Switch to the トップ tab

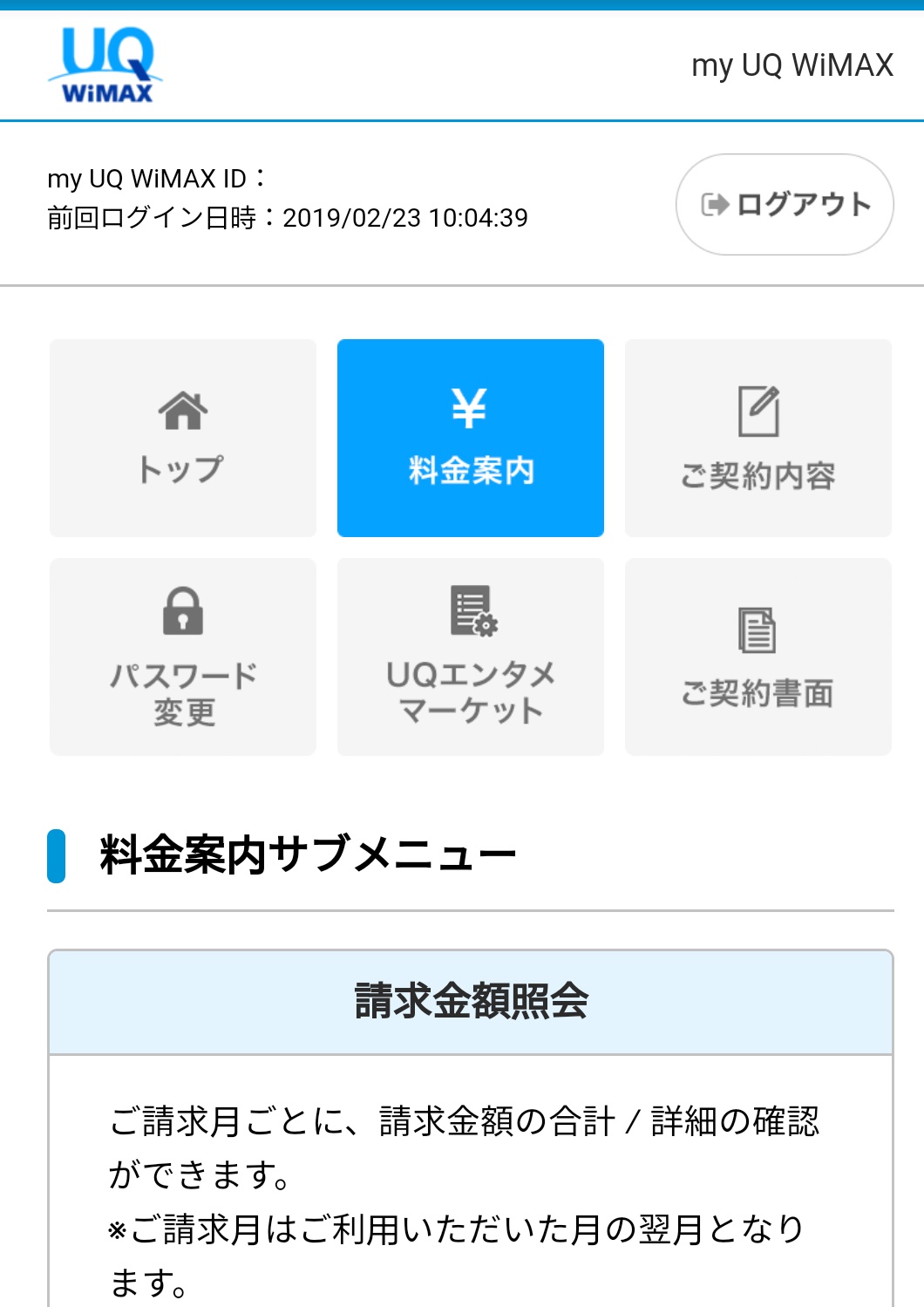[x=182, y=438]
